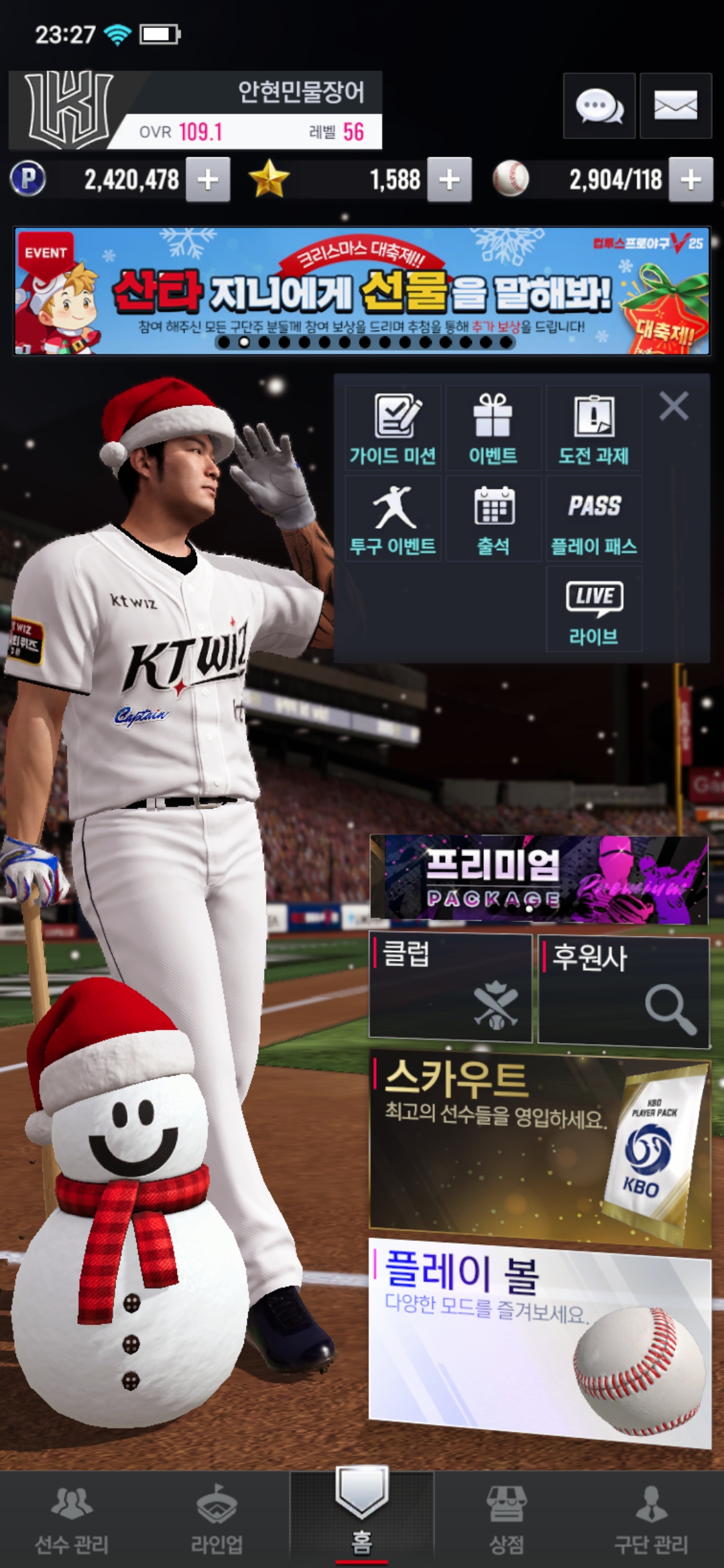Open the chat speech bubble icon
Image resolution: width=724 pixels, height=1568 pixels.
point(599,106)
